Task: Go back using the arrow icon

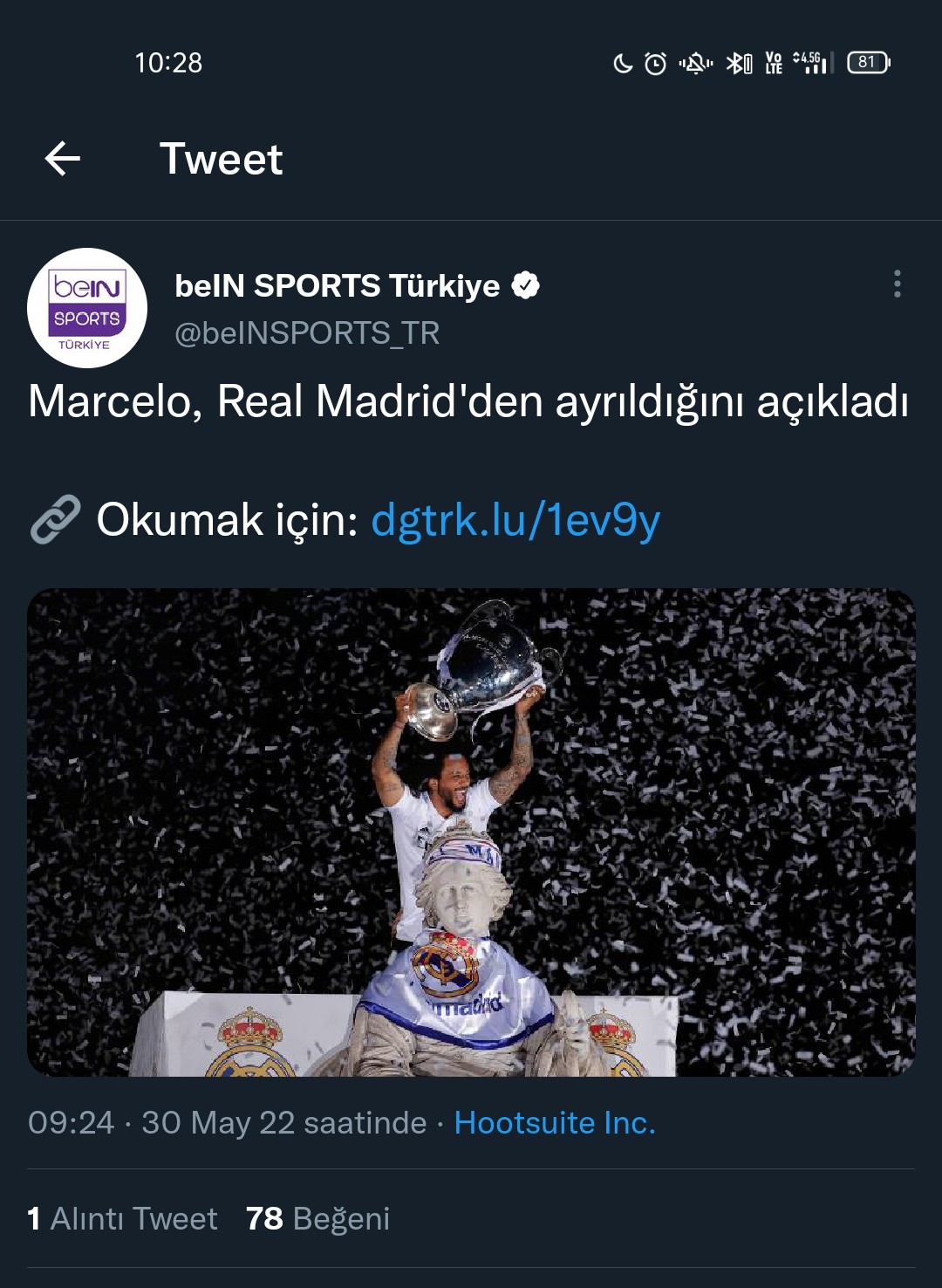Action: (x=63, y=159)
